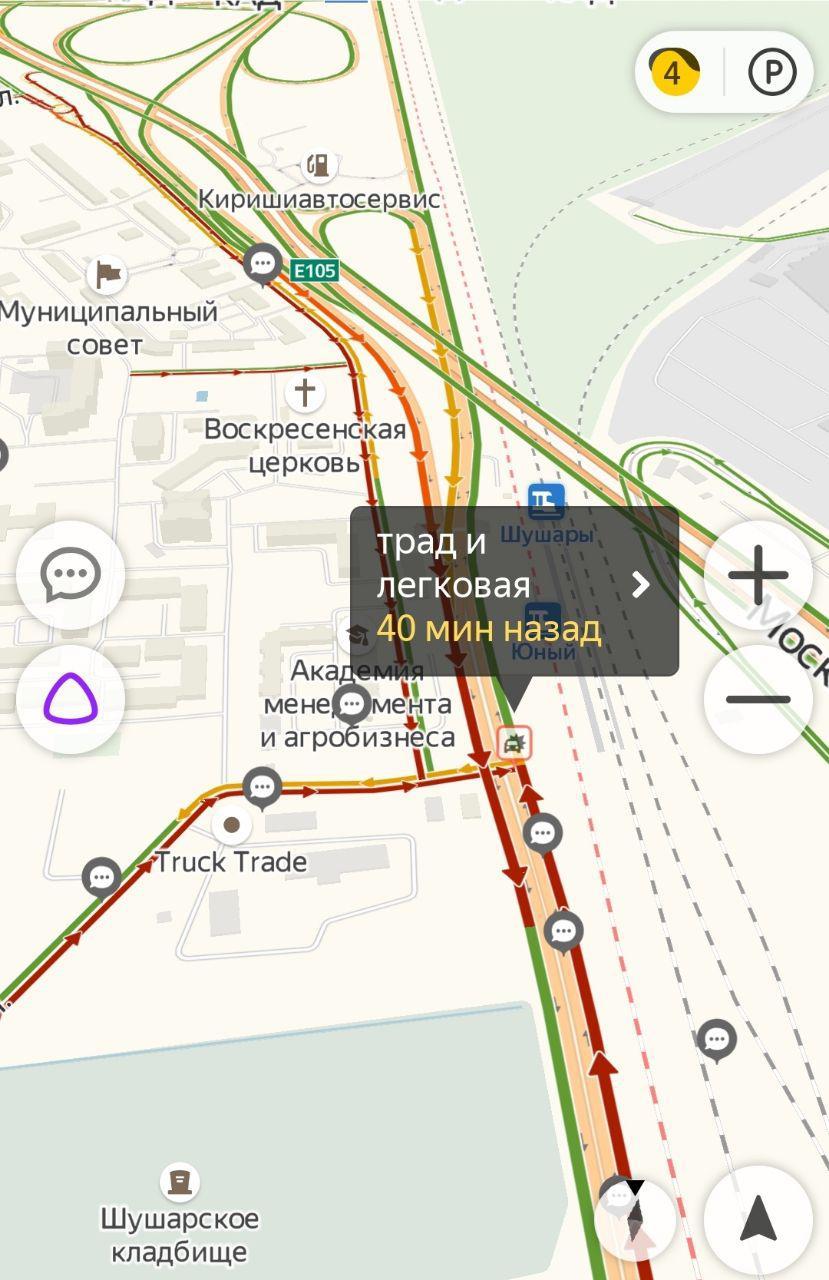The width and height of the screenshot is (829, 1280).
Task: Open road comment near E105 sign
Action: click(263, 264)
